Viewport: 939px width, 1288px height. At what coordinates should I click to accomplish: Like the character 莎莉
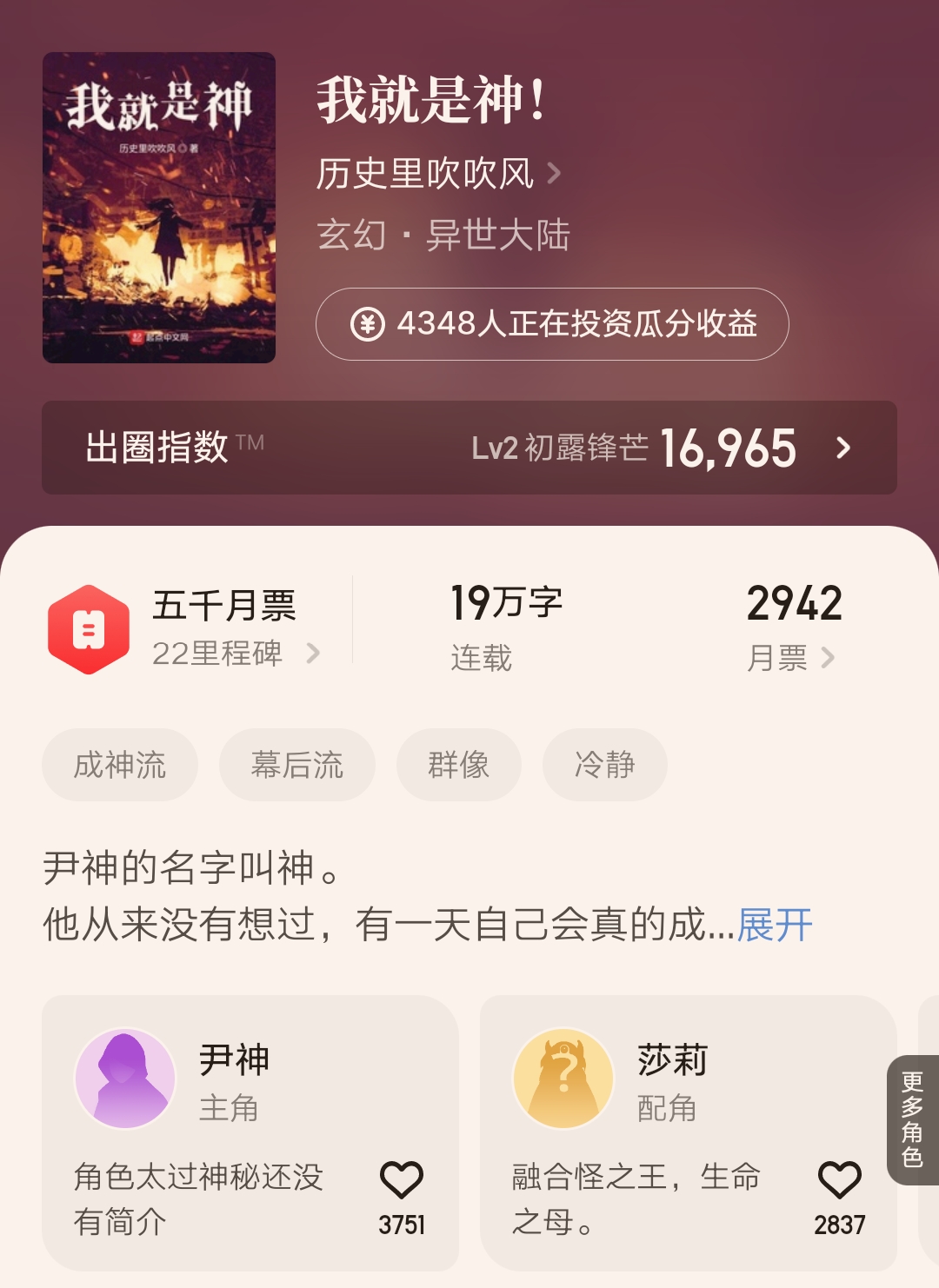point(840,1182)
